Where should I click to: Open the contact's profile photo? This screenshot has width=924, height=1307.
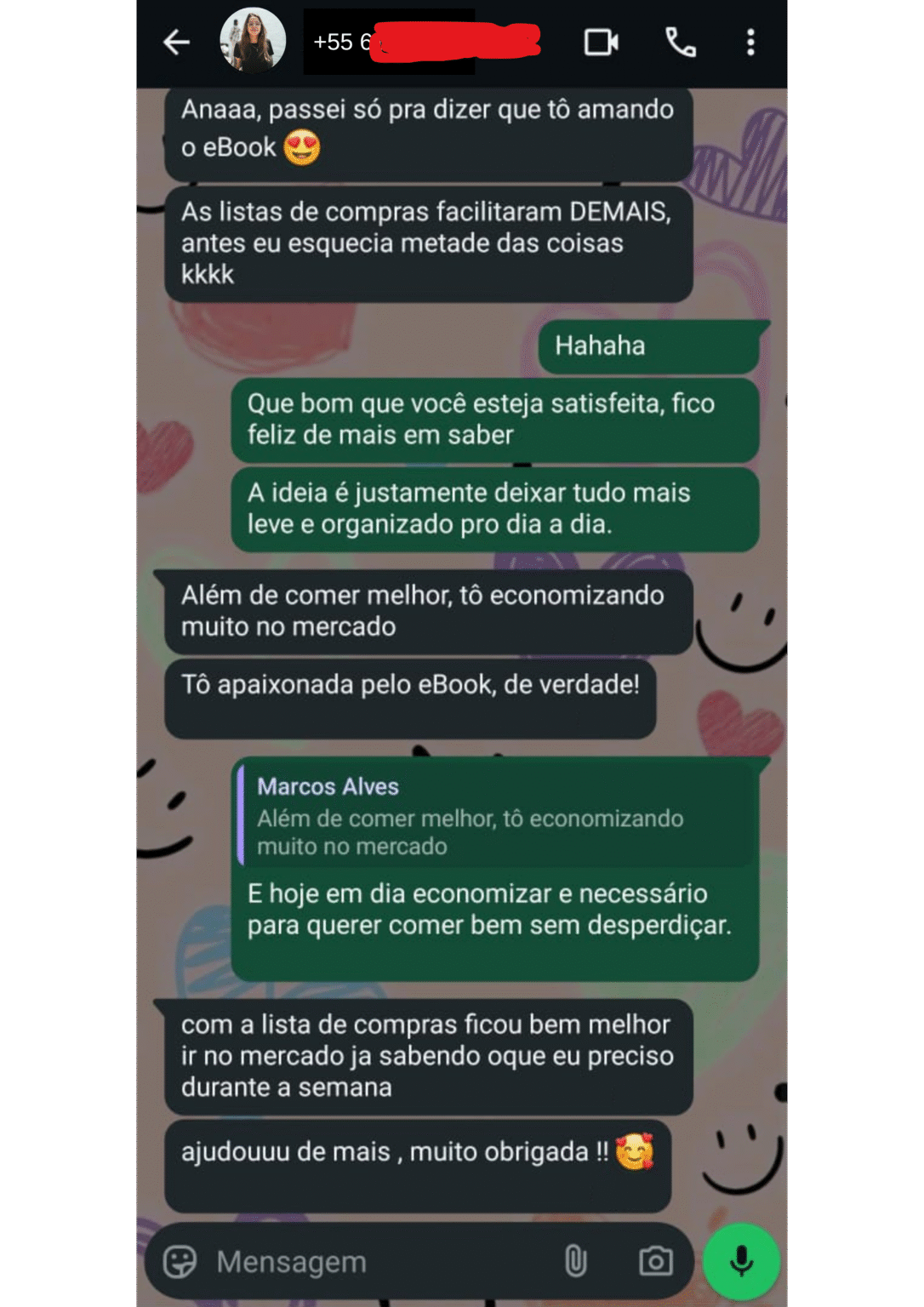coord(253,40)
